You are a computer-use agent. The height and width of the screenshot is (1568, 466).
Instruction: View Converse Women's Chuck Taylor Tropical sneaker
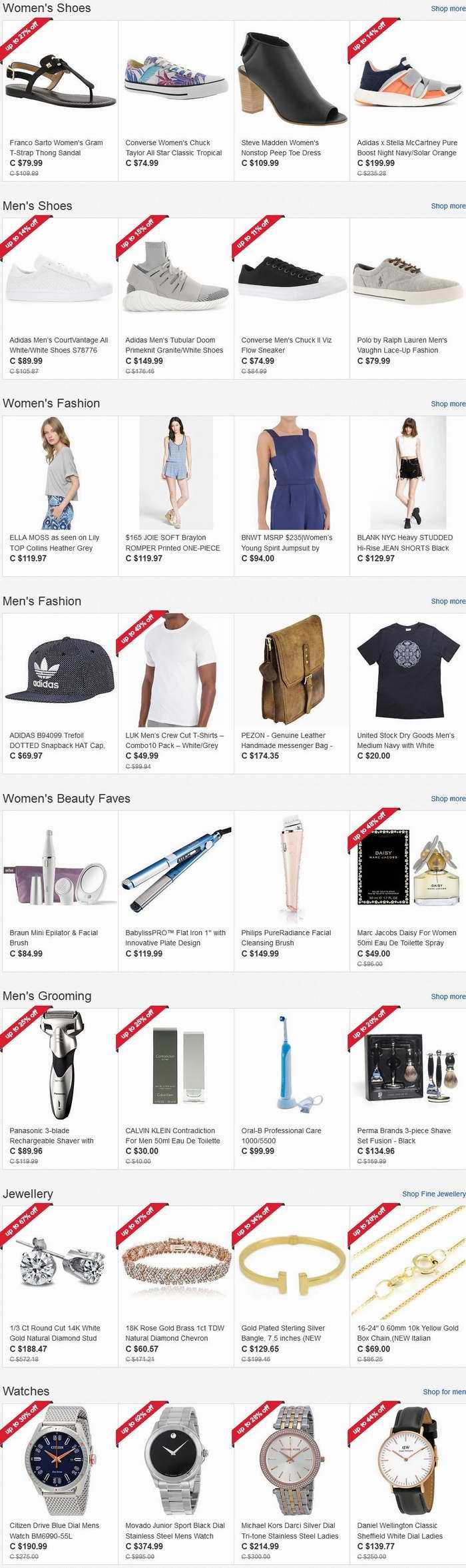173,147
